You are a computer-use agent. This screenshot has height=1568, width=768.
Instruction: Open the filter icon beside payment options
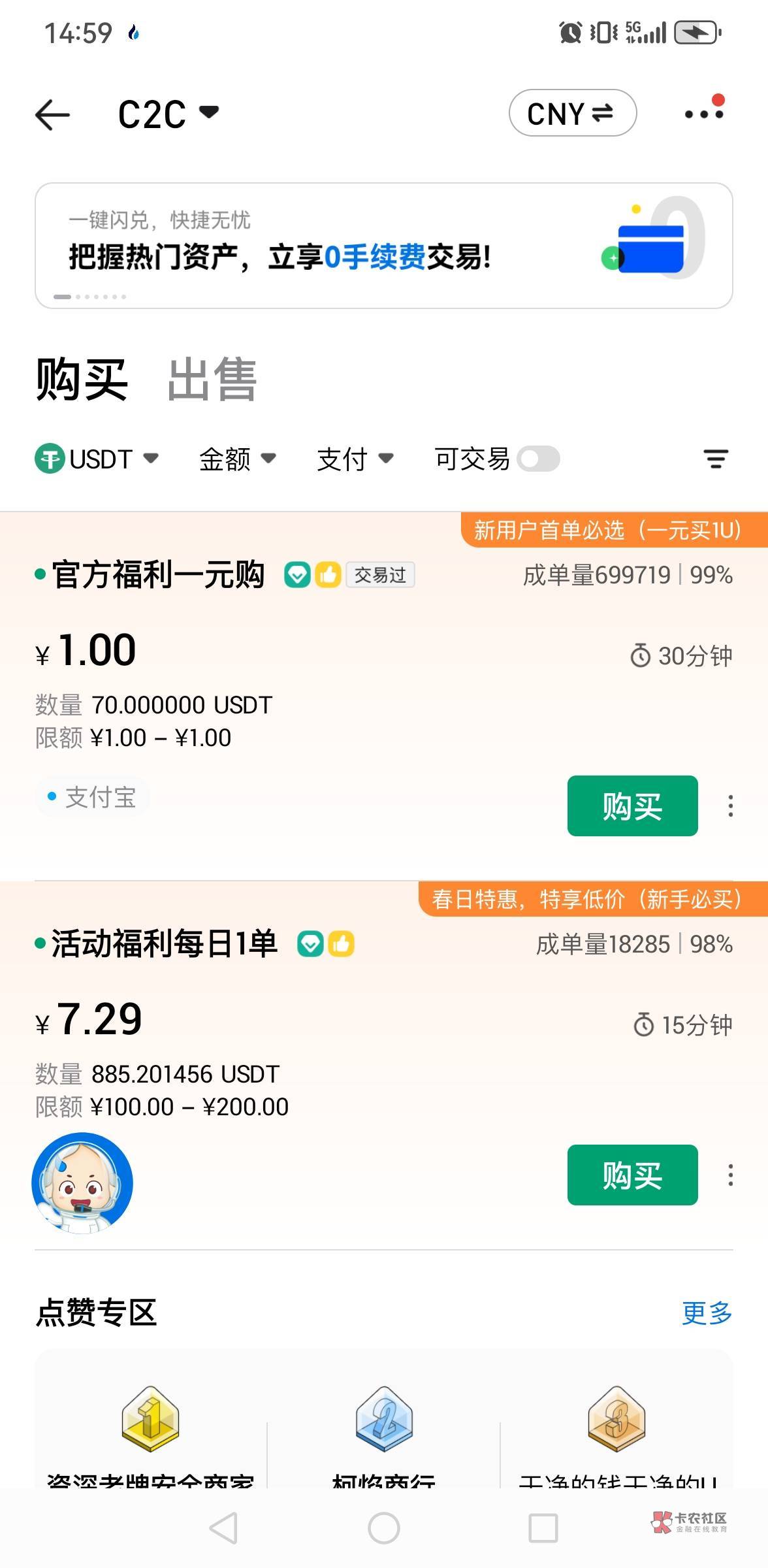[716, 459]
